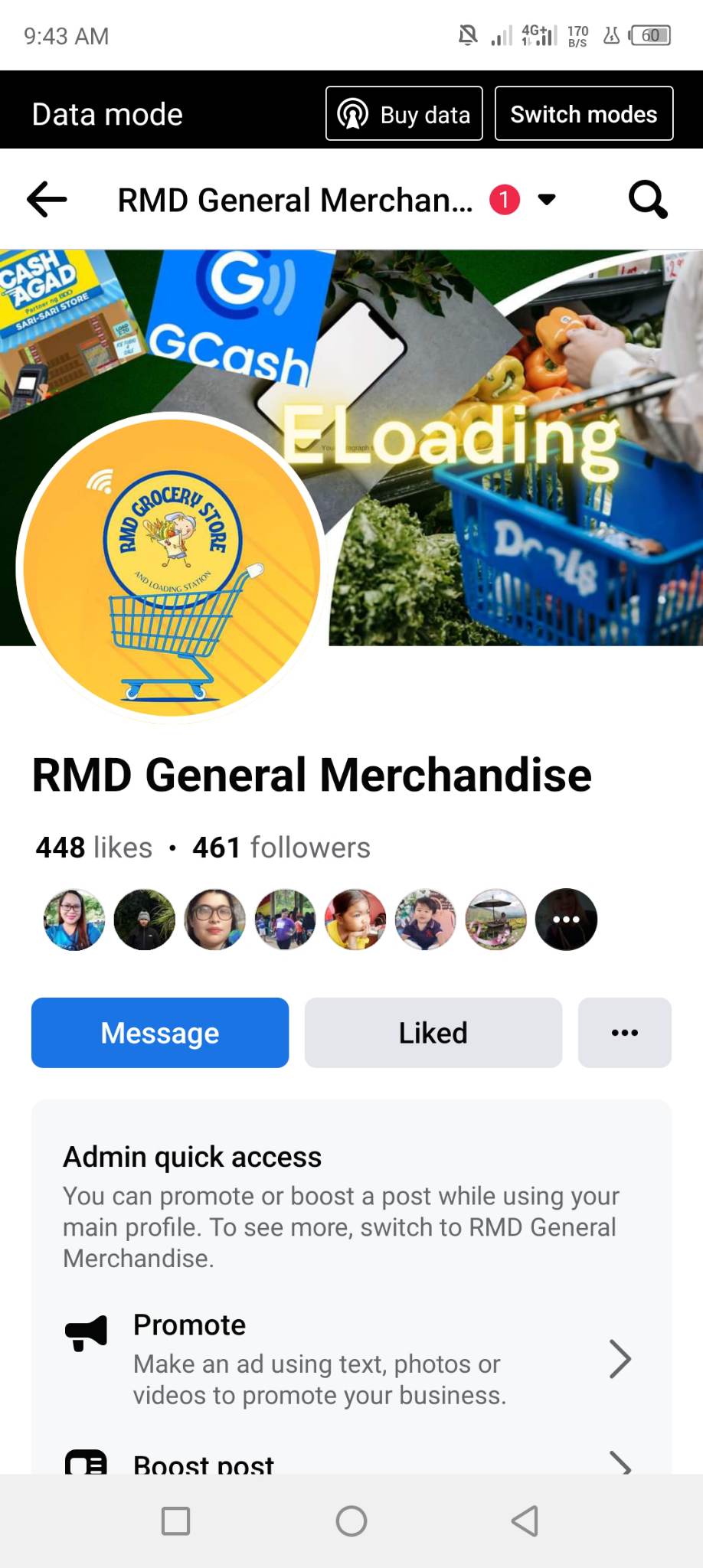Tap the system home button
Image resolution: width=703 pixels, height=1568 pixels.
click(351, 1521)
